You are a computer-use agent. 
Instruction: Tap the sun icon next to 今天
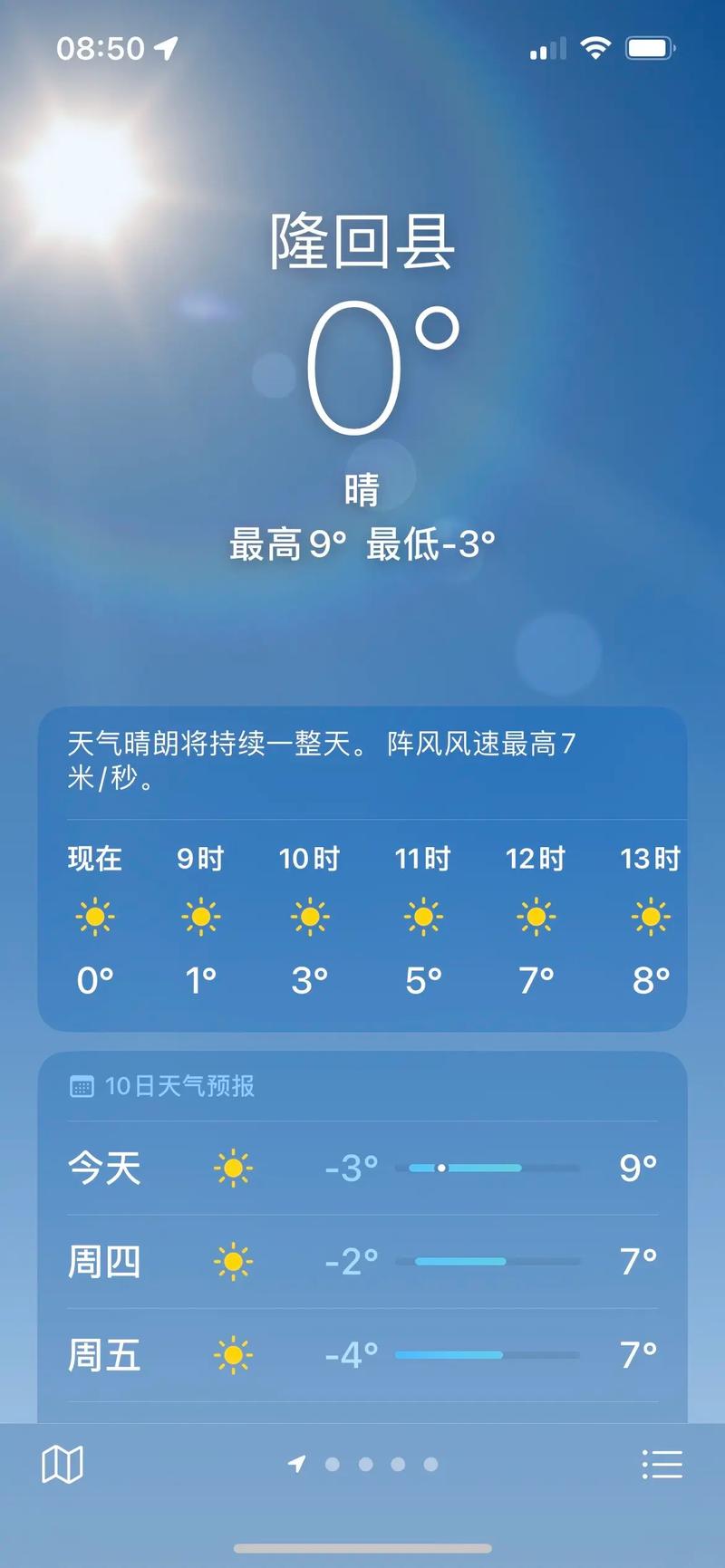click(x=232, y=1169)
